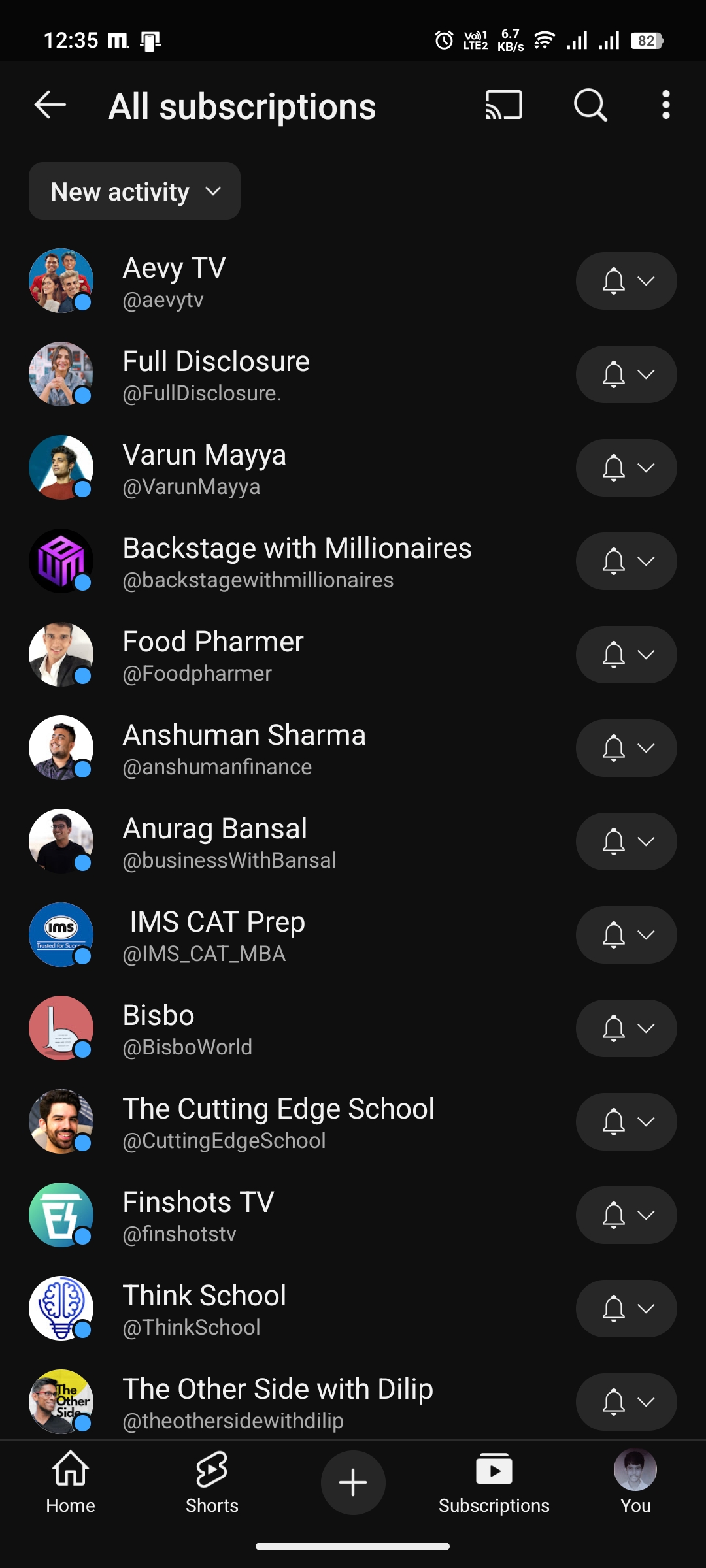Expand the New activity sort dropdown

pyautogui.click(x=135, y=191)
